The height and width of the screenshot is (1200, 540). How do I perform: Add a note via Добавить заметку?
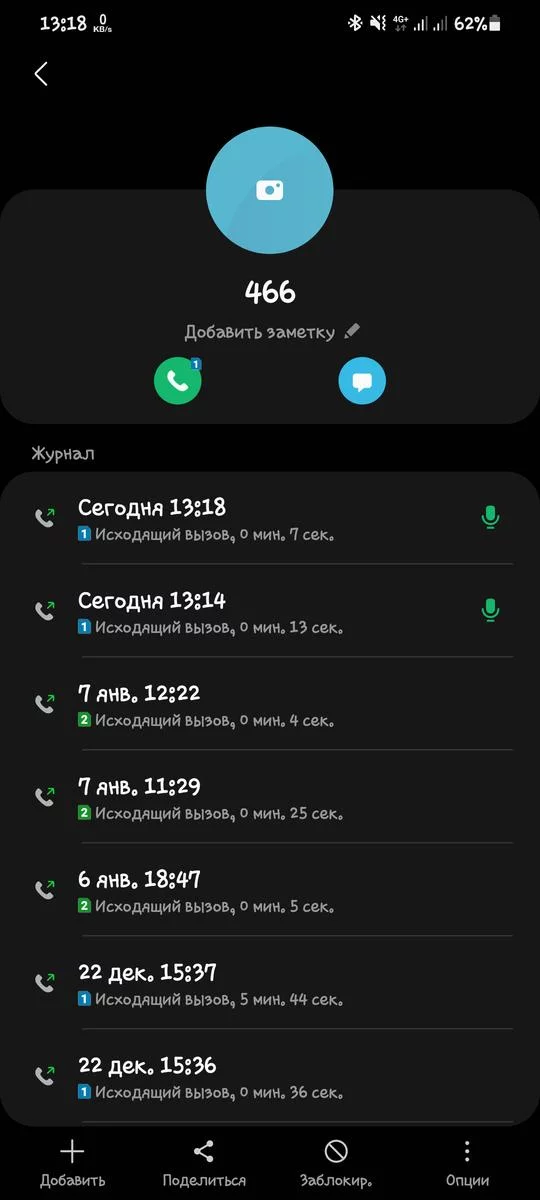point(271,332)
